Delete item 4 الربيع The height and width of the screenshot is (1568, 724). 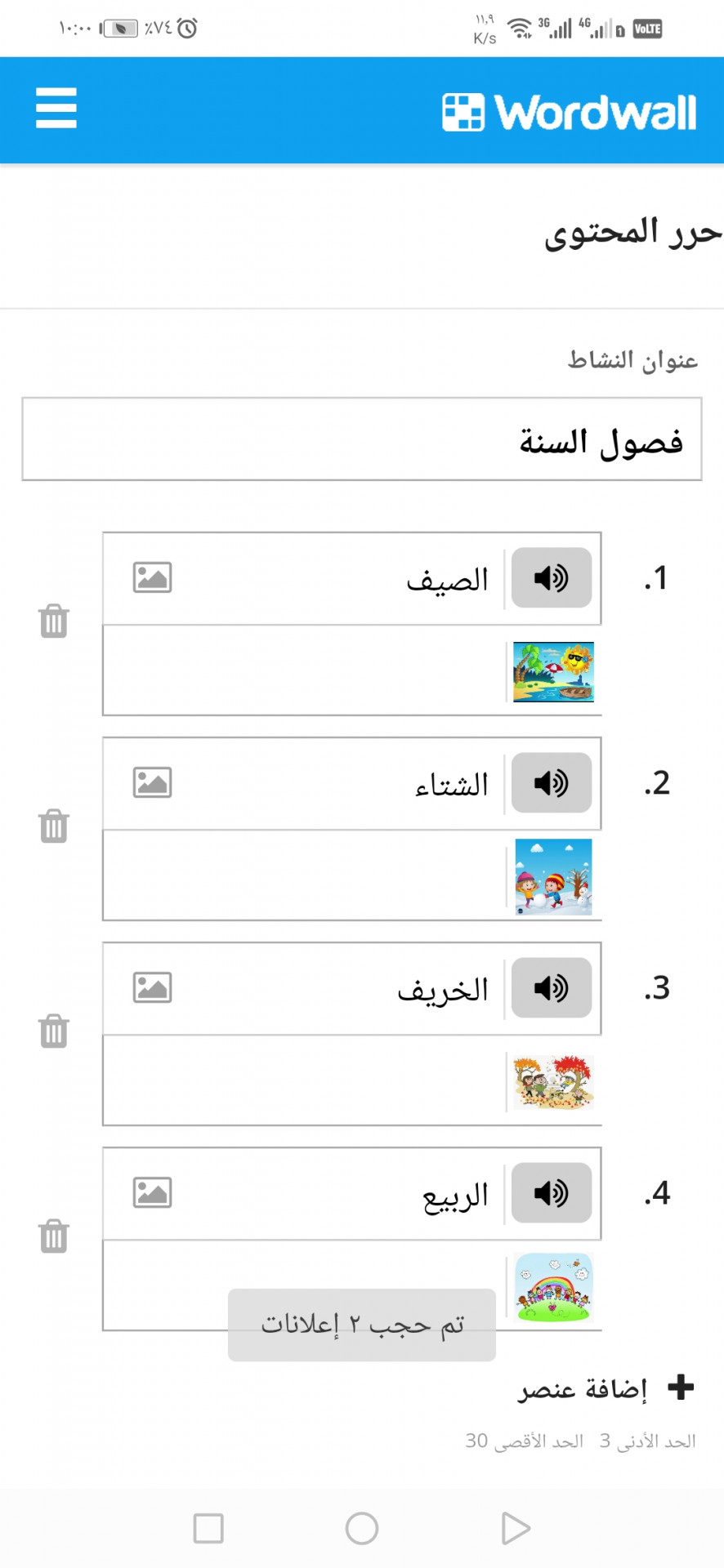click(54, 1236)
